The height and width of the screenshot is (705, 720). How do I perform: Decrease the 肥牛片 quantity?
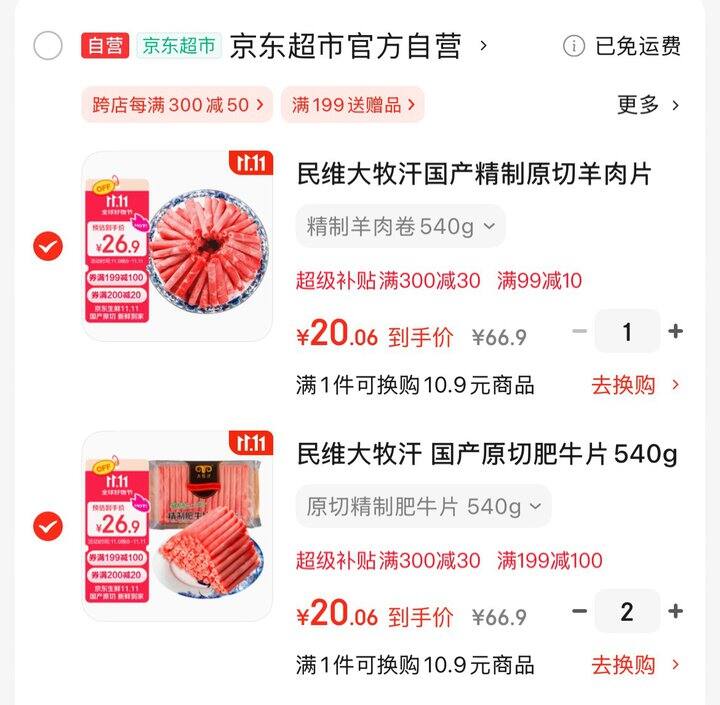coord(579,611)
